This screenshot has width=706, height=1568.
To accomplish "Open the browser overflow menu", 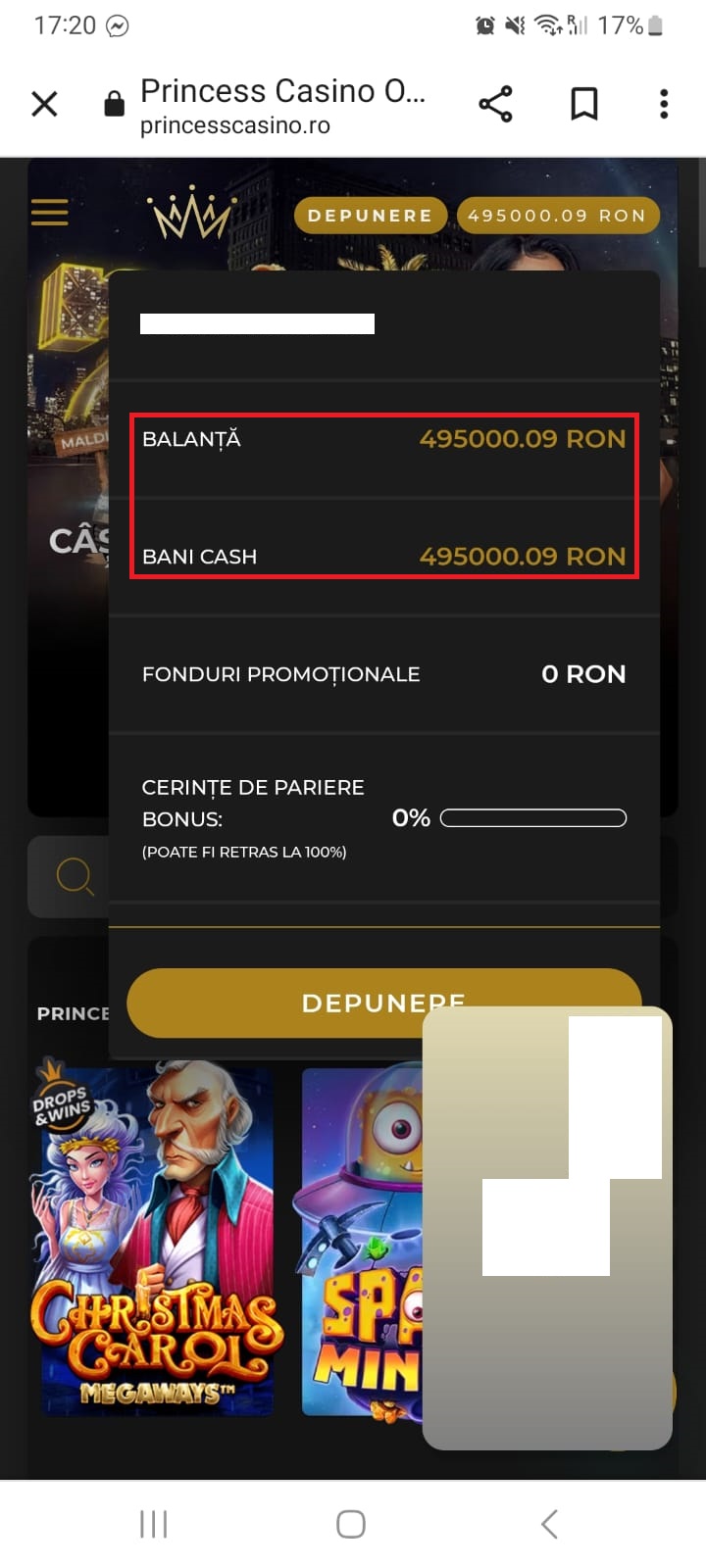I will click(664, 104).
